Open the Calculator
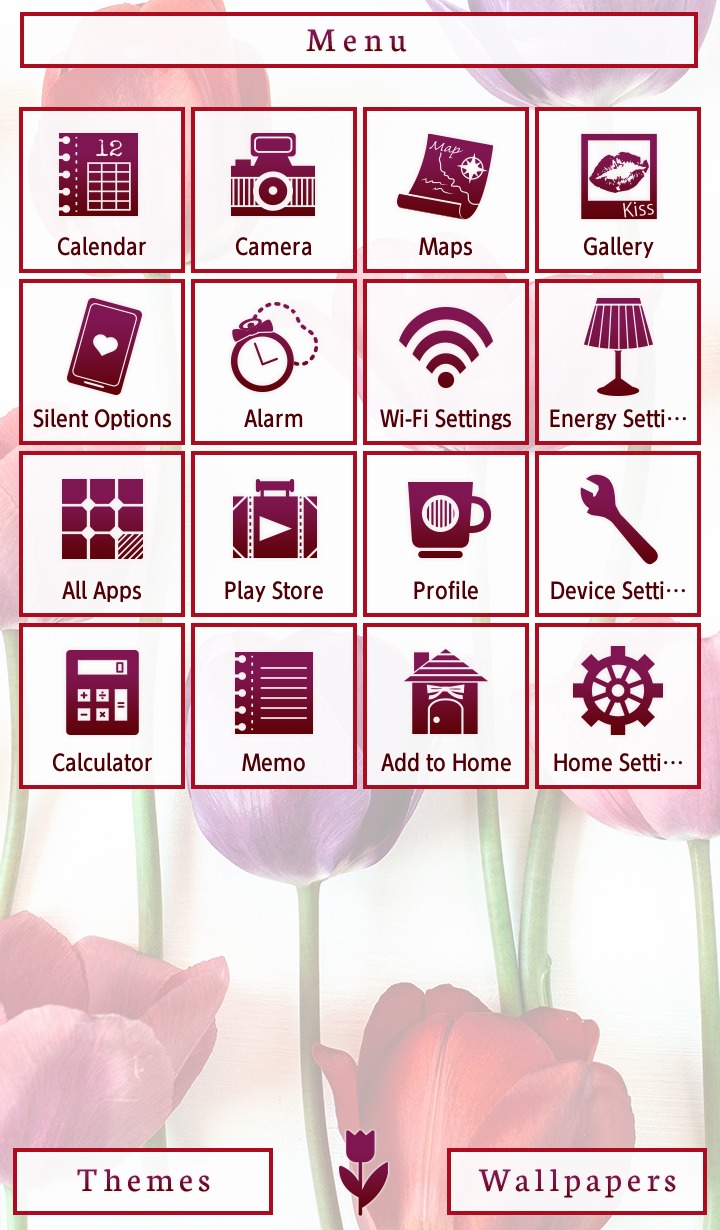This screenshot has height=1230, width=720. coord(102,706)
